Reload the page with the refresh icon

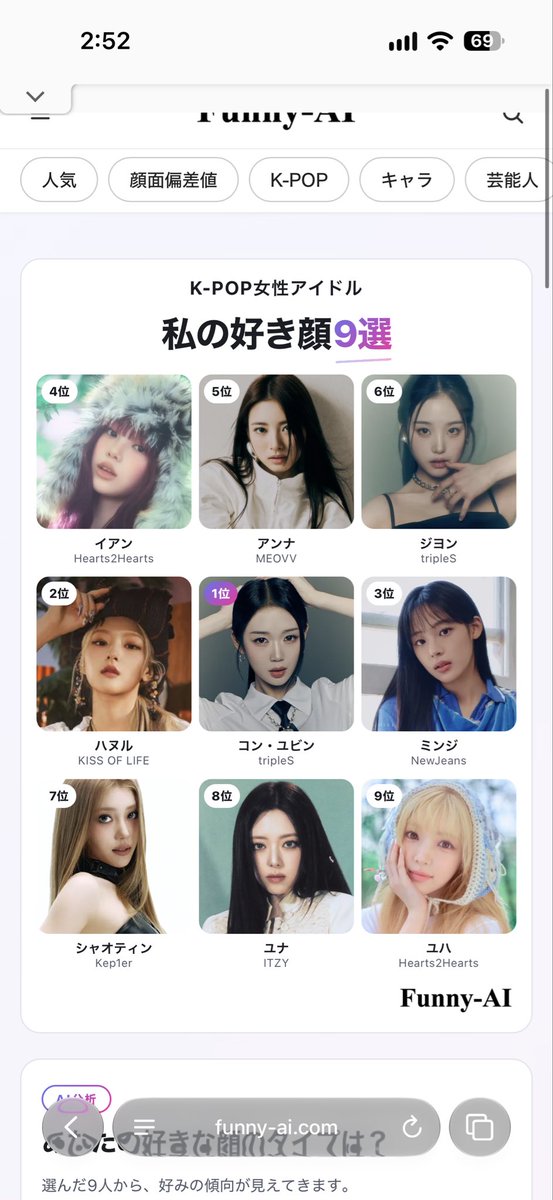(x=410, y=1128)
